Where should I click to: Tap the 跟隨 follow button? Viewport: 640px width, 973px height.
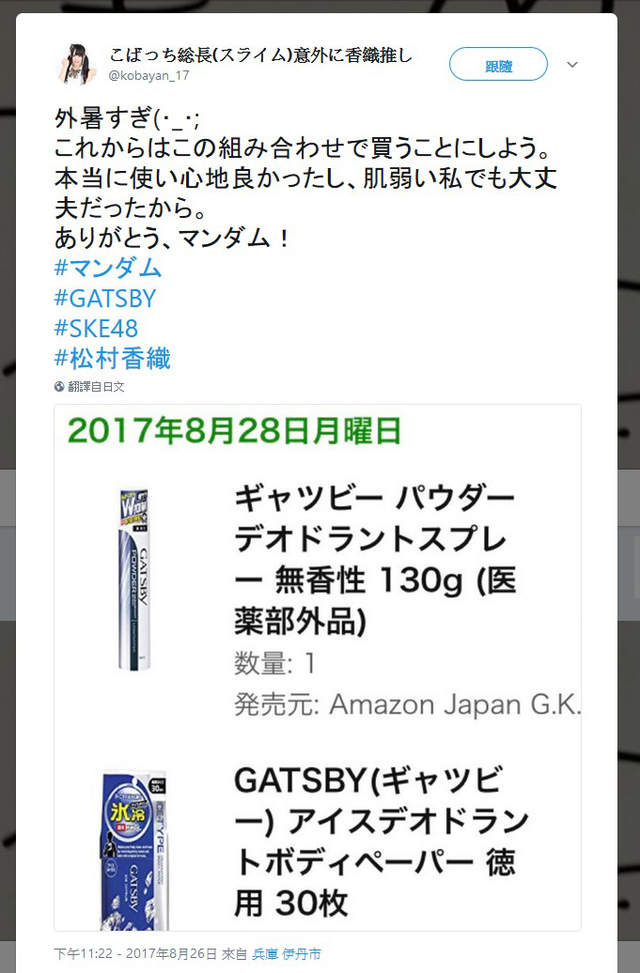pyautogui.click(x=498, y=65)
